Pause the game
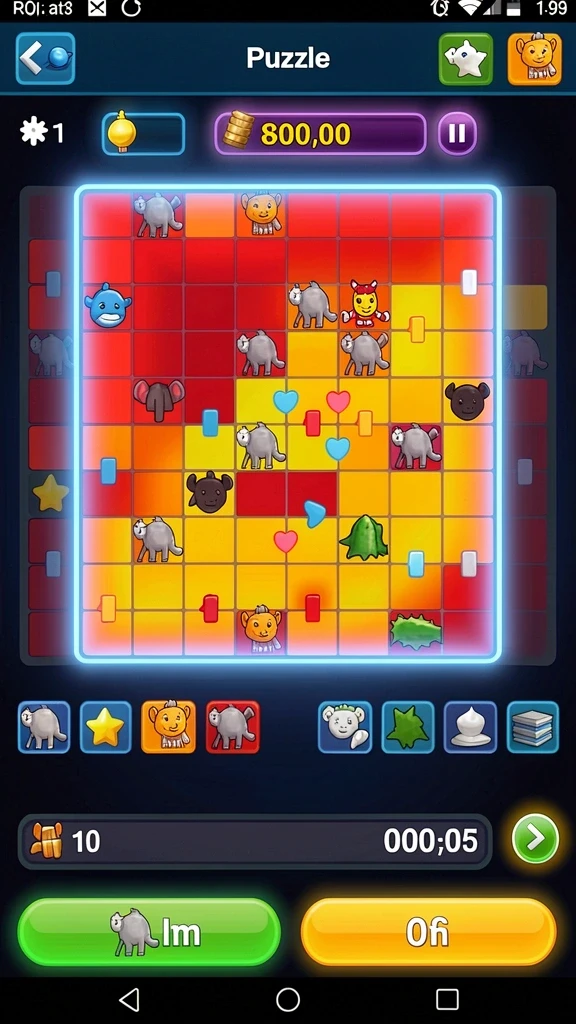This screenshot has height=1024, width=576. click(457, 134)
